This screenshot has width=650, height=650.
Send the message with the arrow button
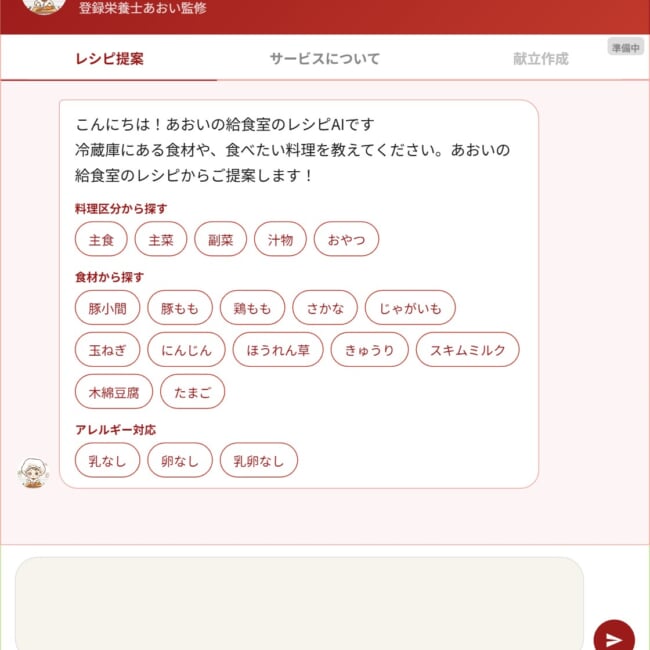pyautogui.click(x=613, y=639)
